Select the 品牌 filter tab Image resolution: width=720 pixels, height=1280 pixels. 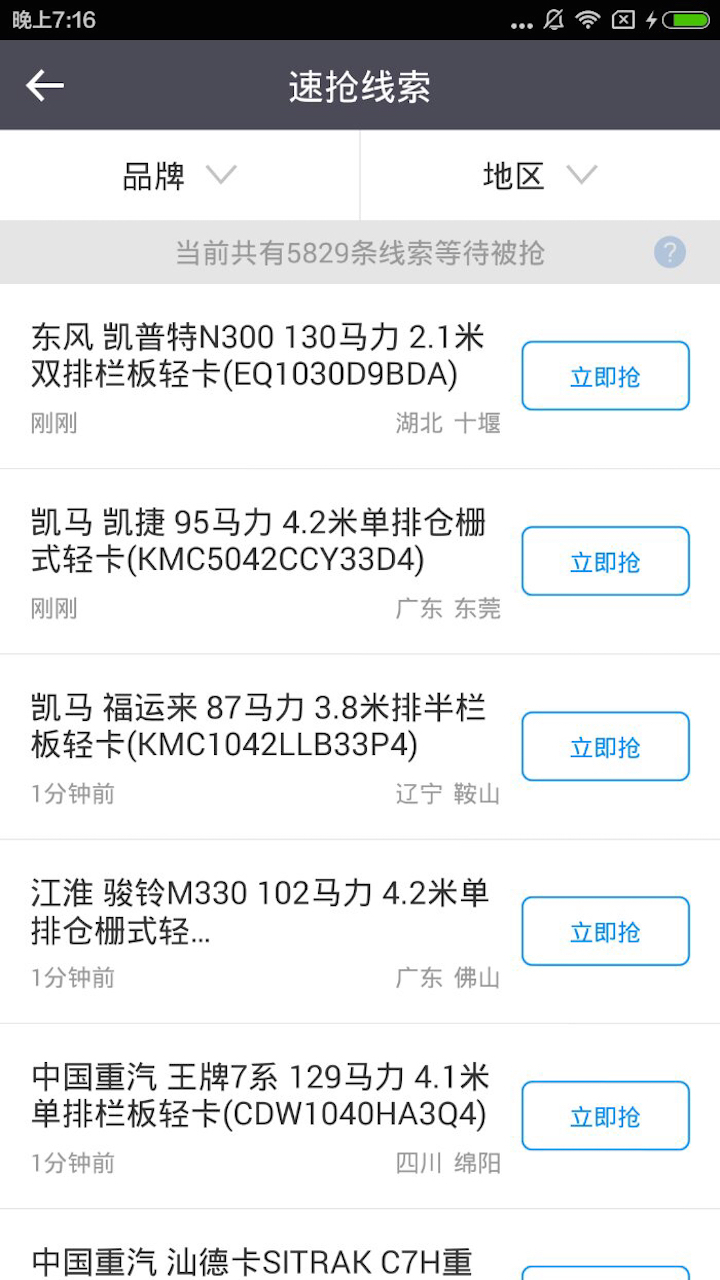pos(180,175)
